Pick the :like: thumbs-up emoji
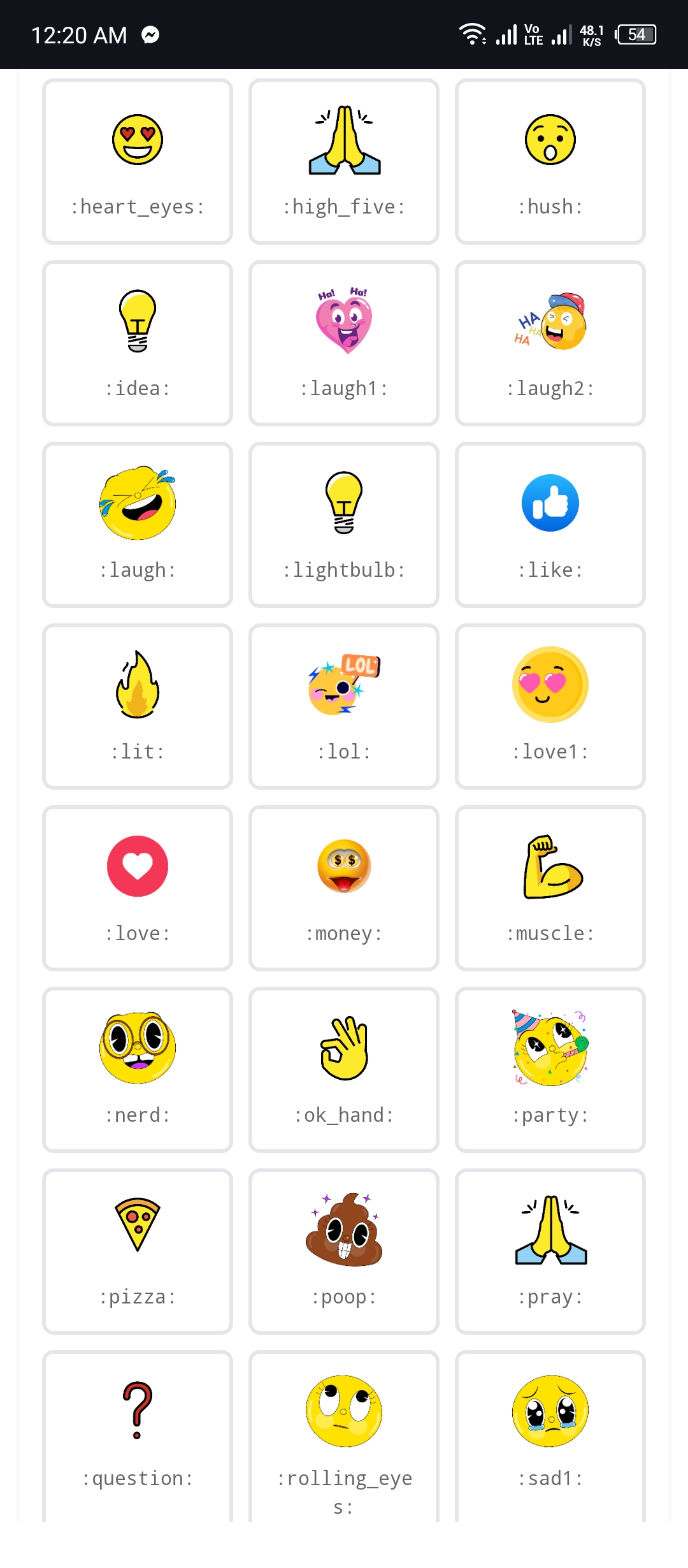This screenshot has height=1568, width=688. [550, 525]
